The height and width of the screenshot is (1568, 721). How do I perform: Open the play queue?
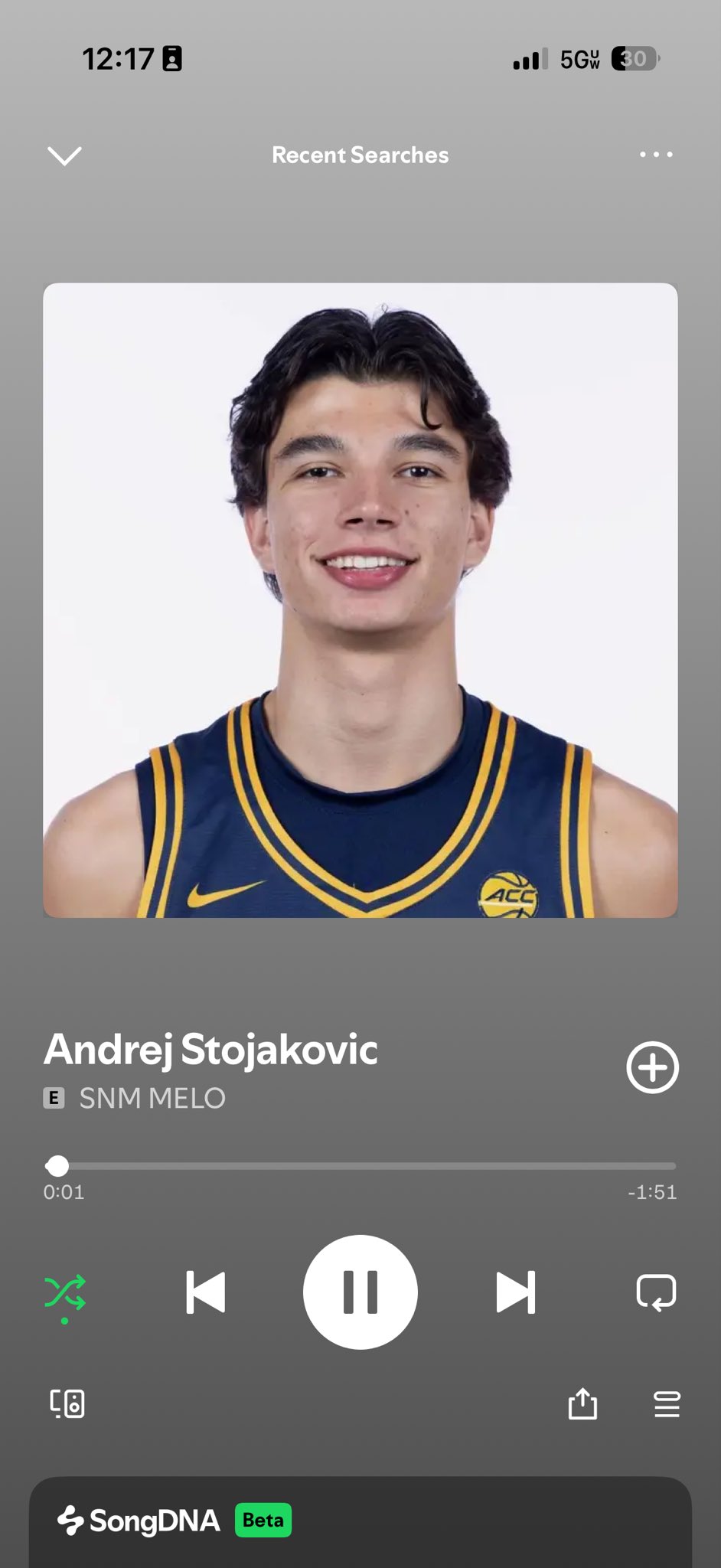pyautogui.click(x=667, y=1404)
